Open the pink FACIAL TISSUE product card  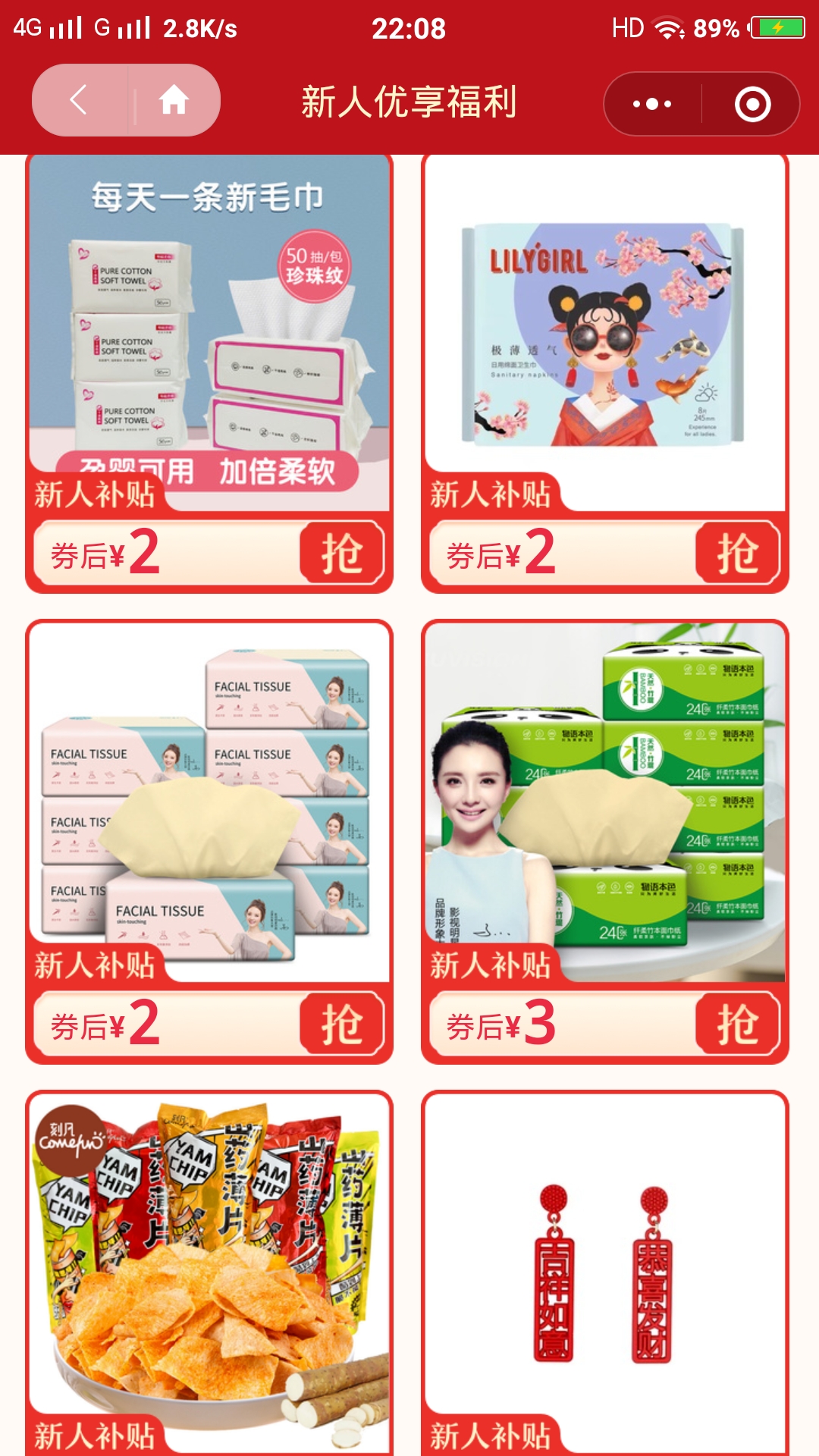(x=209, y=796)
